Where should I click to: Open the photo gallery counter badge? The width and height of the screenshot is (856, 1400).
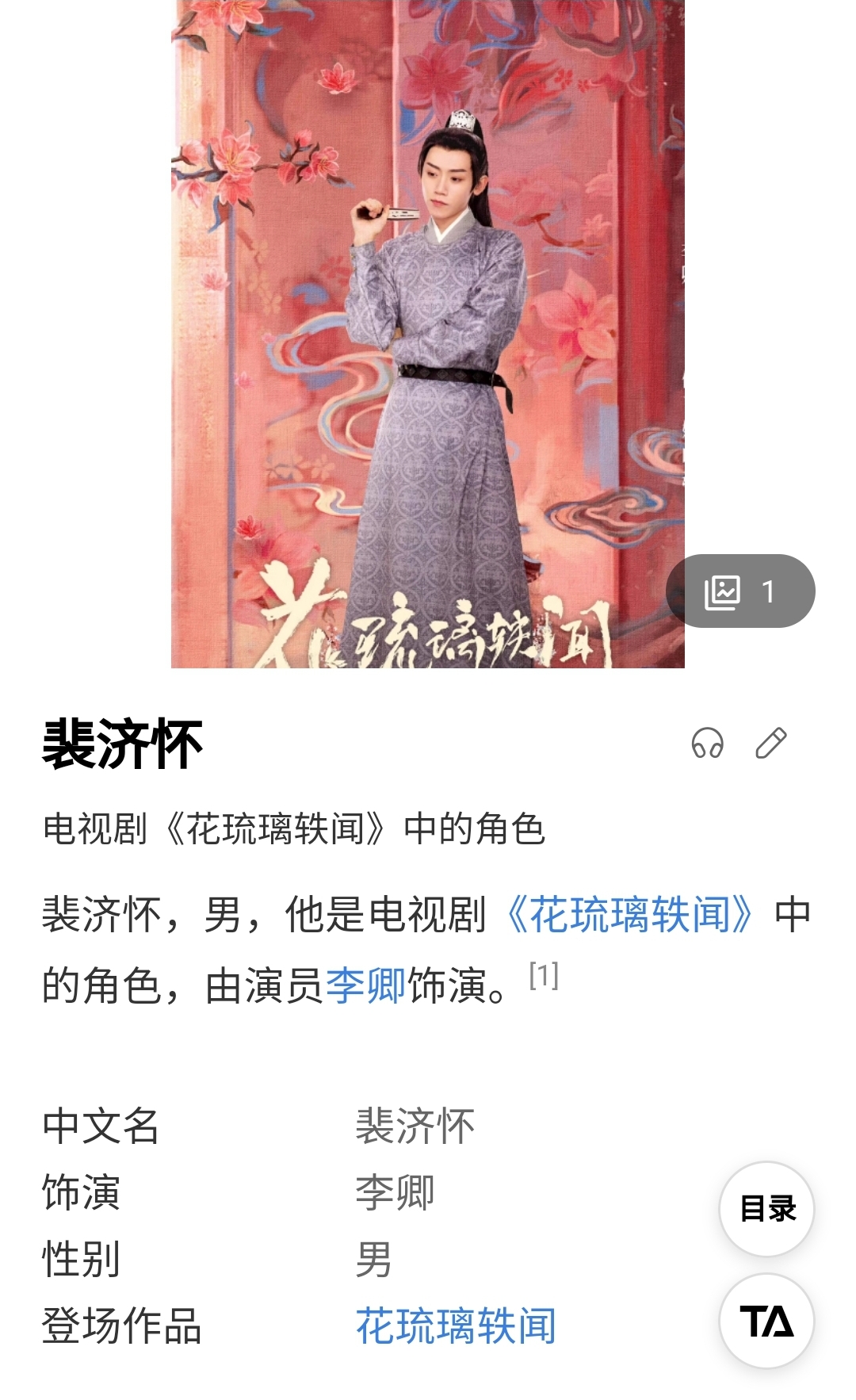point(740,591)
